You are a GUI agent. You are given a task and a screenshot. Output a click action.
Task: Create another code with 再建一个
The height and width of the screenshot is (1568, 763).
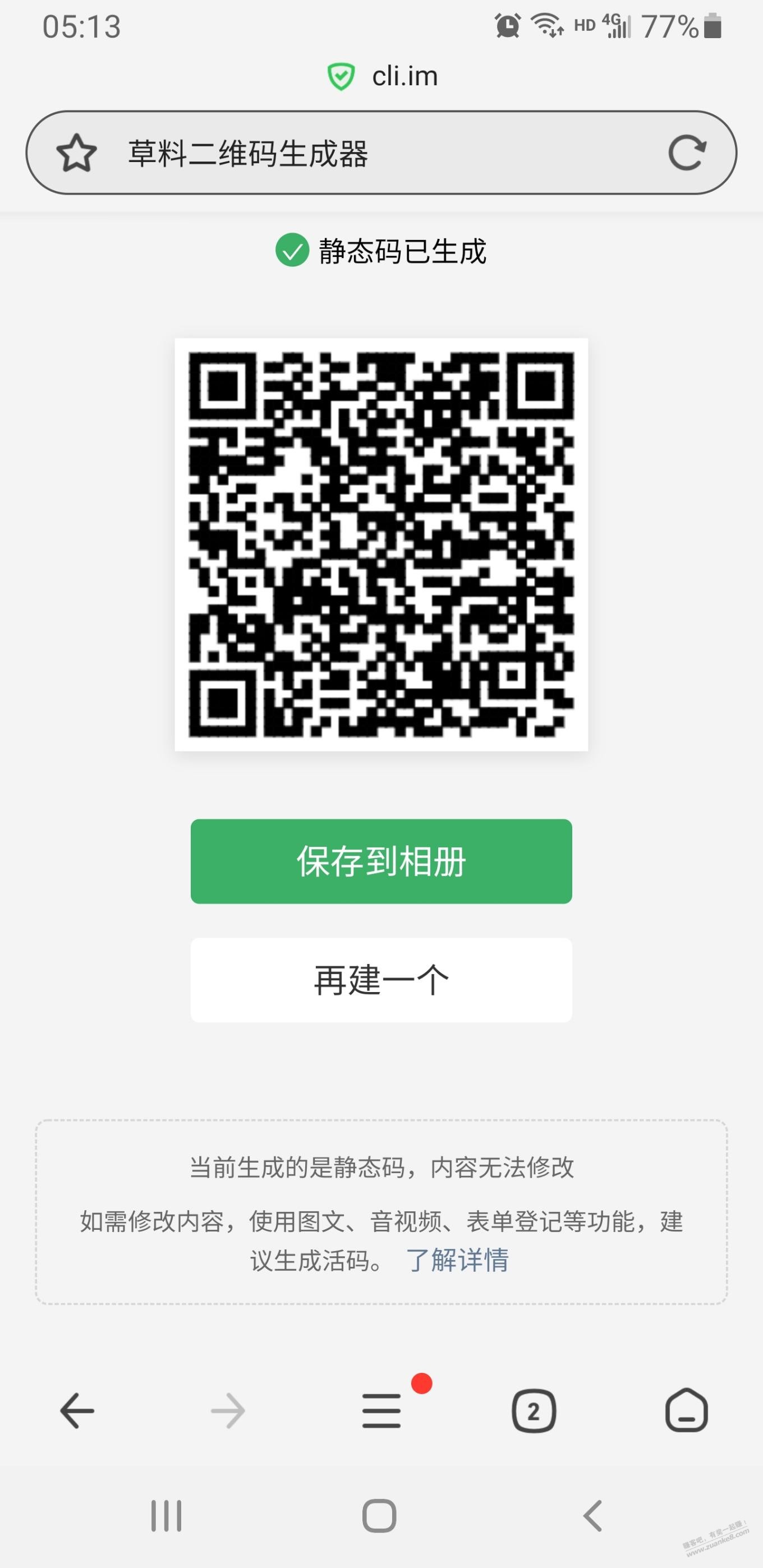pyautogui.click(x=381, y=980)
